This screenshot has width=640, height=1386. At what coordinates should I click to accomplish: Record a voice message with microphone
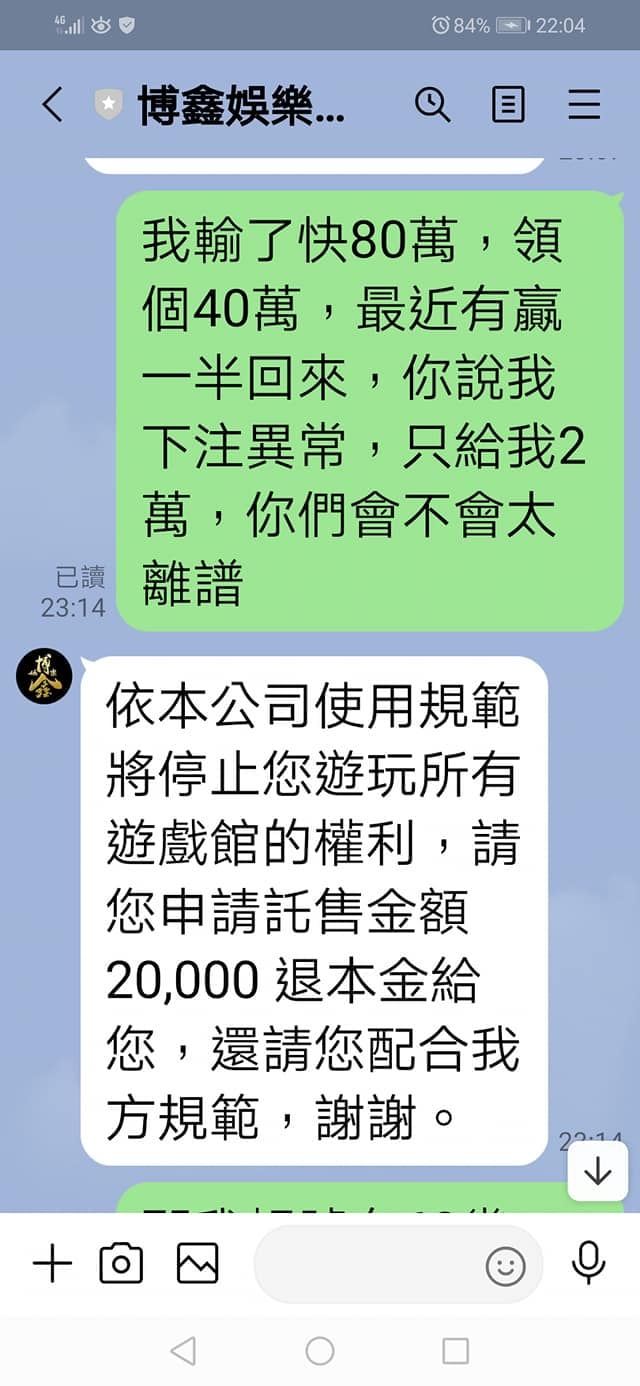click(x=589, y=1264)
